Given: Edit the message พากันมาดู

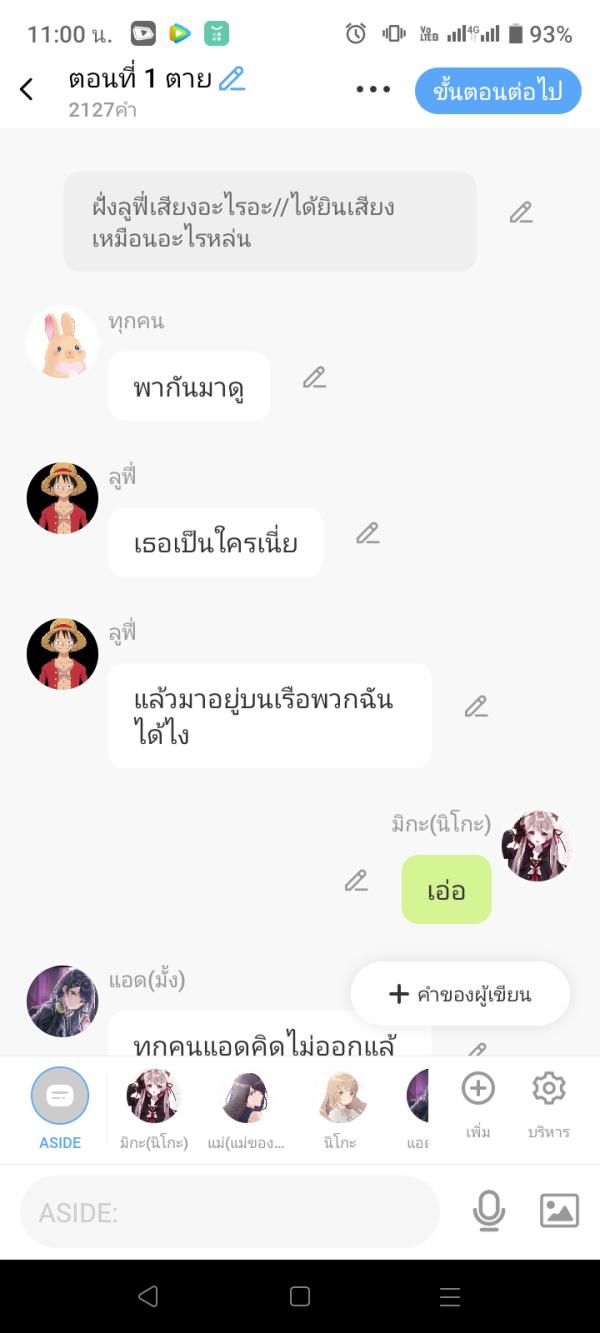Looking at the screenshot, I should (x=315, y=378).
